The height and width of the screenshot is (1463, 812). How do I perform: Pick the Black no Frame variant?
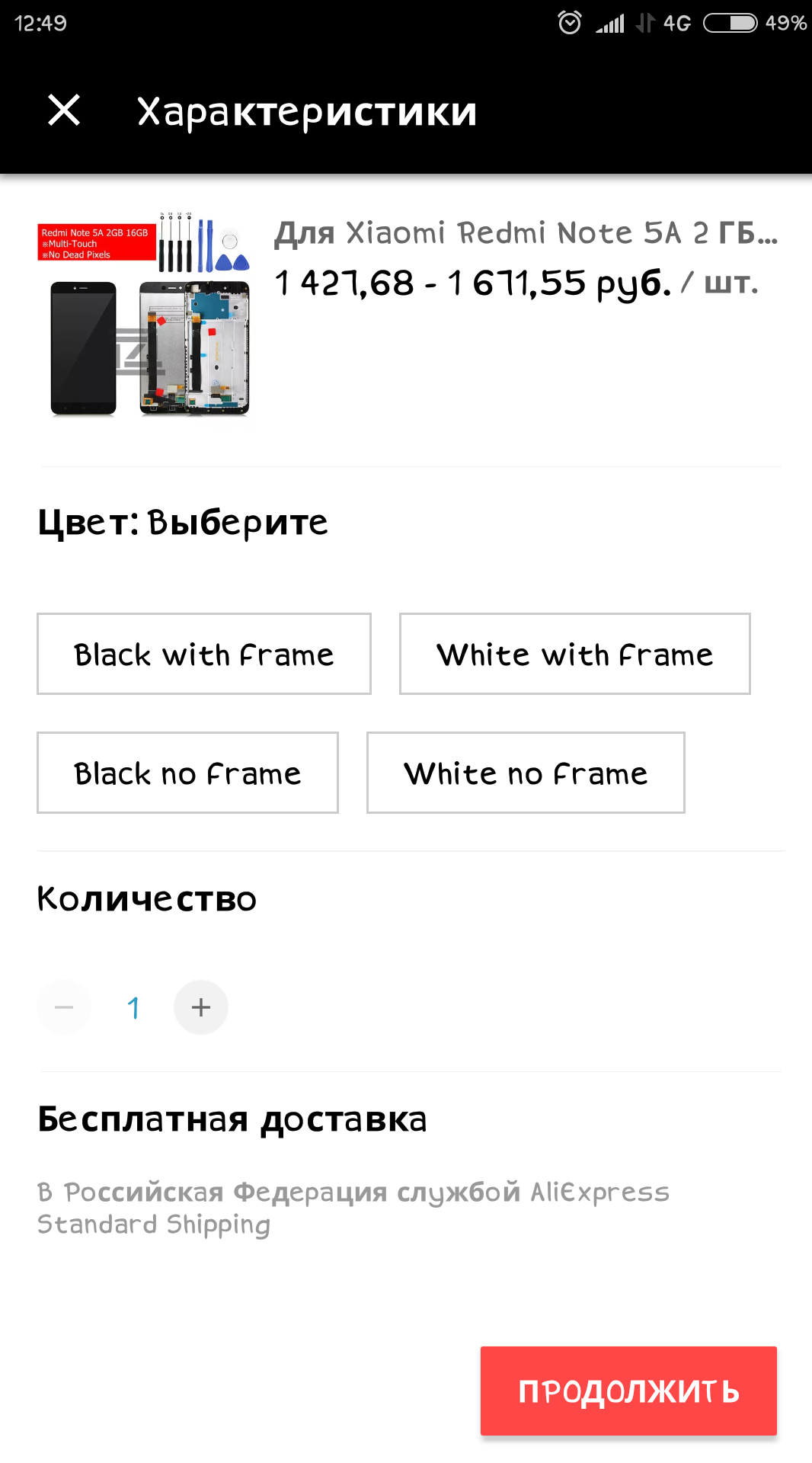[x=187, y=773]
